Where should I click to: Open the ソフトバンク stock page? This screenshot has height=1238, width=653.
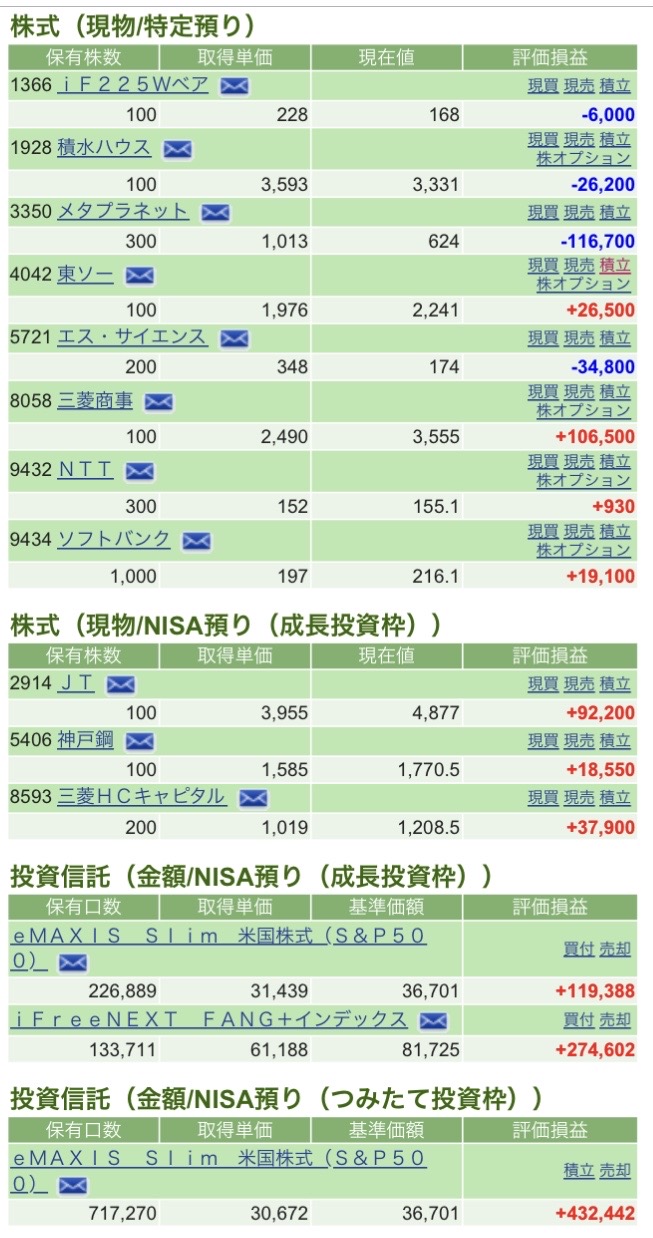tap(114, 539)
